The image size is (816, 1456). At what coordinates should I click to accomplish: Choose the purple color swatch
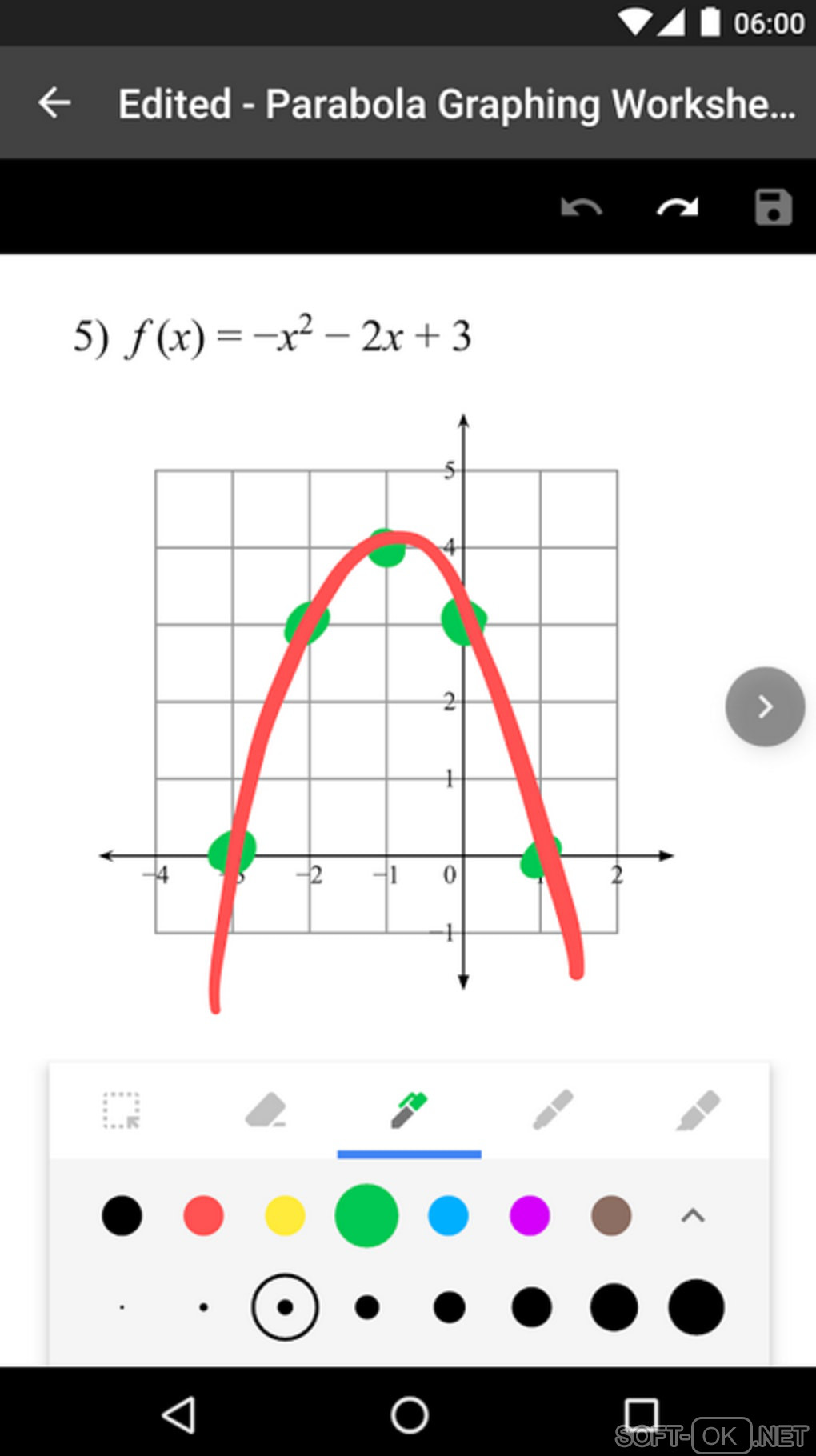pos(530,1216)
